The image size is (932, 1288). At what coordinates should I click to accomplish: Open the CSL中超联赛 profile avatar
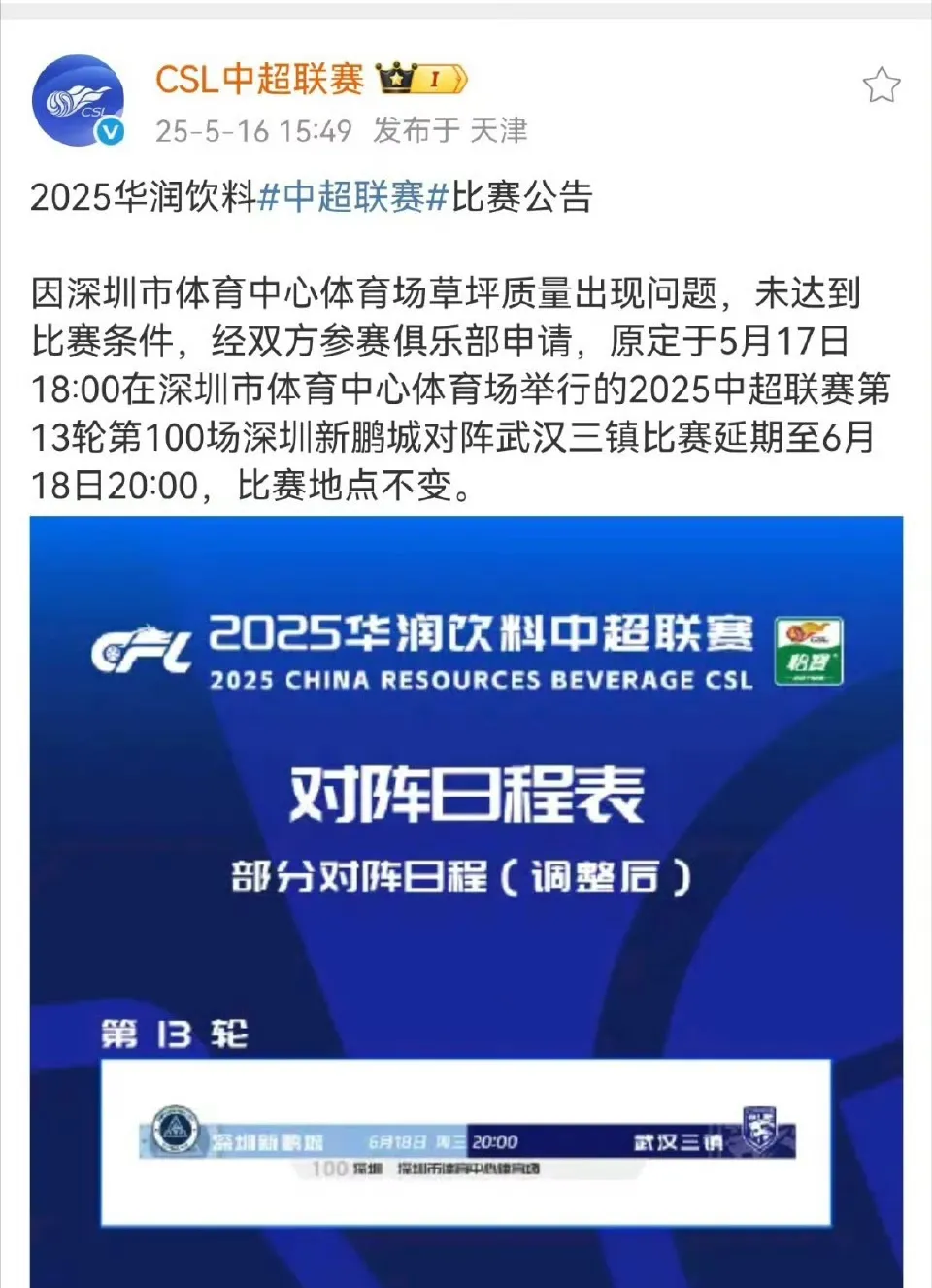pos(78,101)
